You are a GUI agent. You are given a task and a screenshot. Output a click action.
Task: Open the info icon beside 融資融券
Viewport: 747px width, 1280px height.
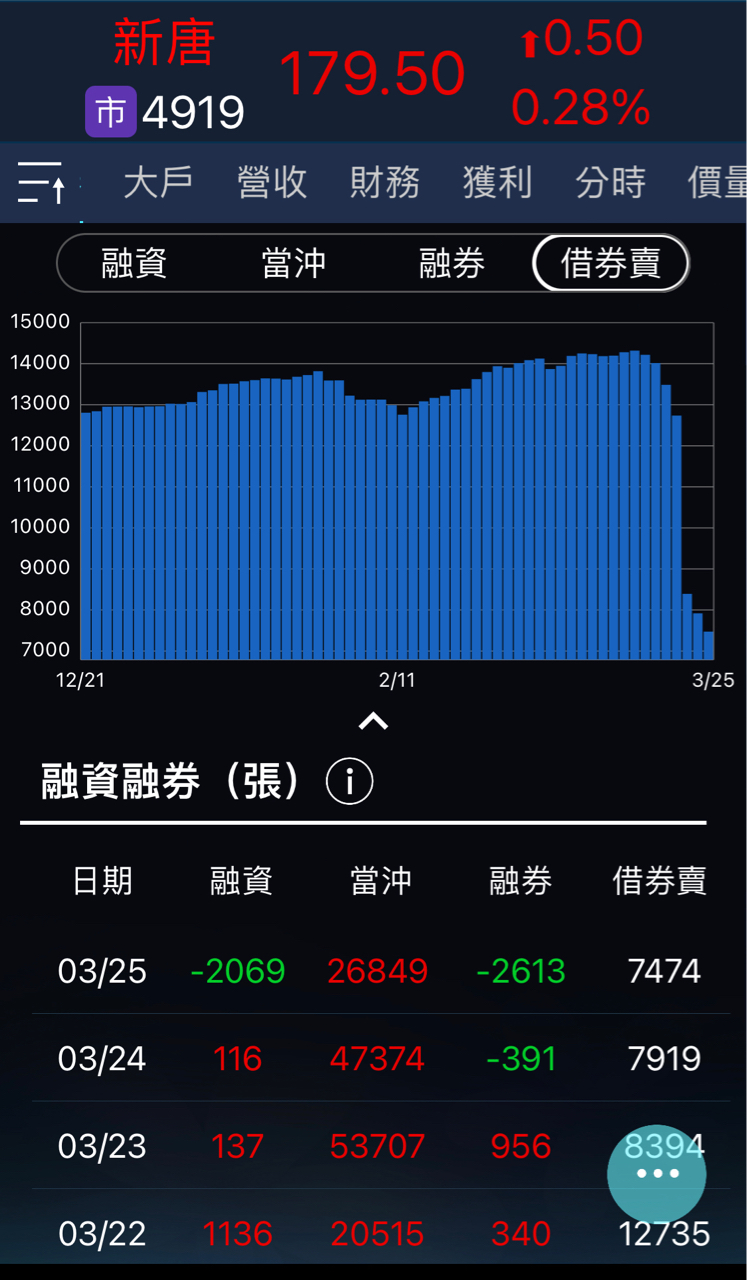point(349,781)
